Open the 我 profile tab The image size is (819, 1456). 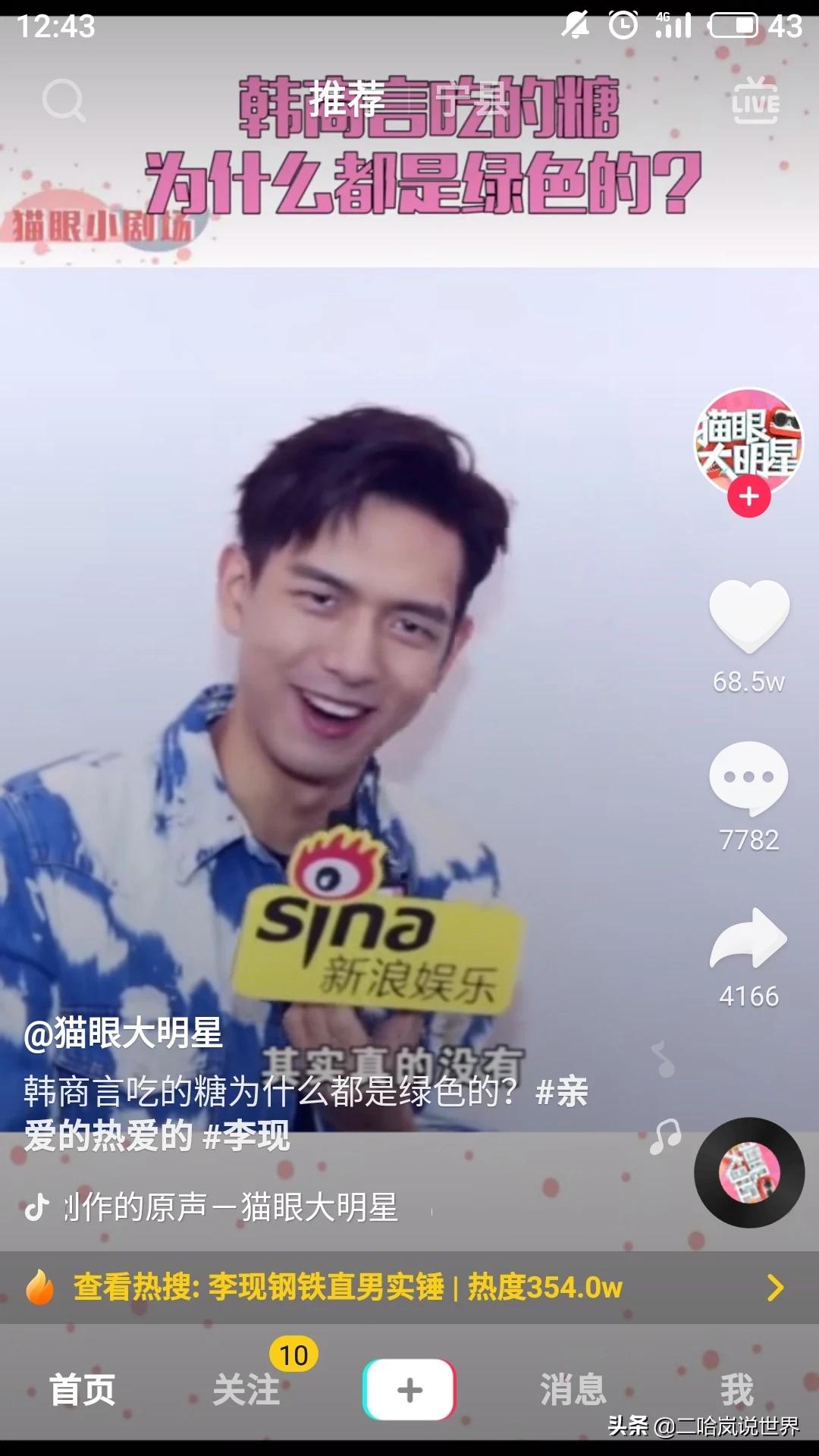point(737,1390)
